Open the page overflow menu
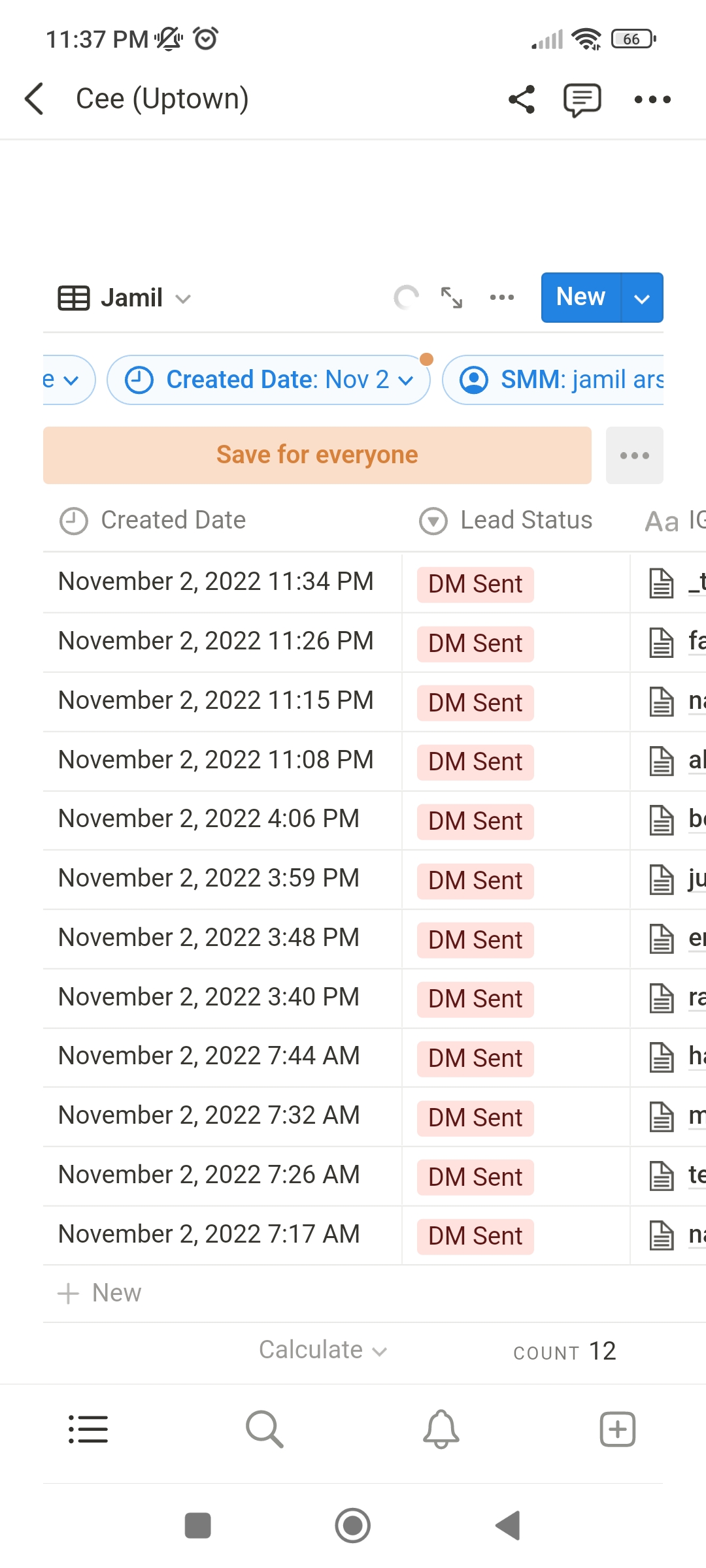 click(x=652, y=99)
